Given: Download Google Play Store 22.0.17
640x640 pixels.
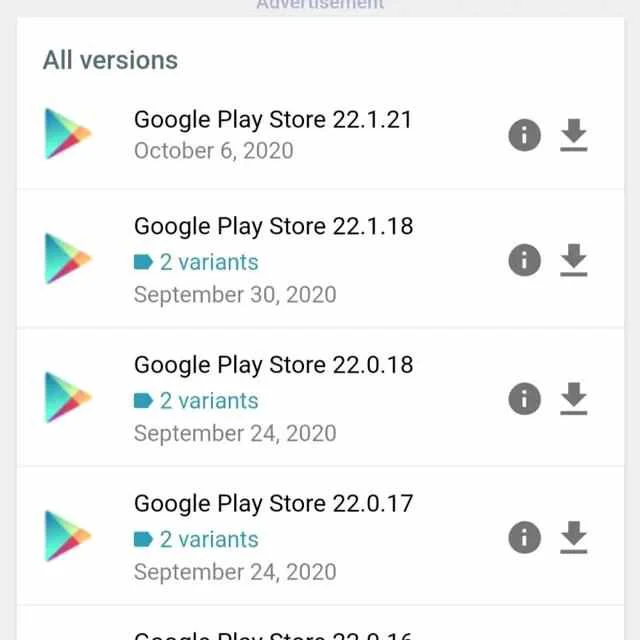Looking at the screenshot, I should [573, 538].
